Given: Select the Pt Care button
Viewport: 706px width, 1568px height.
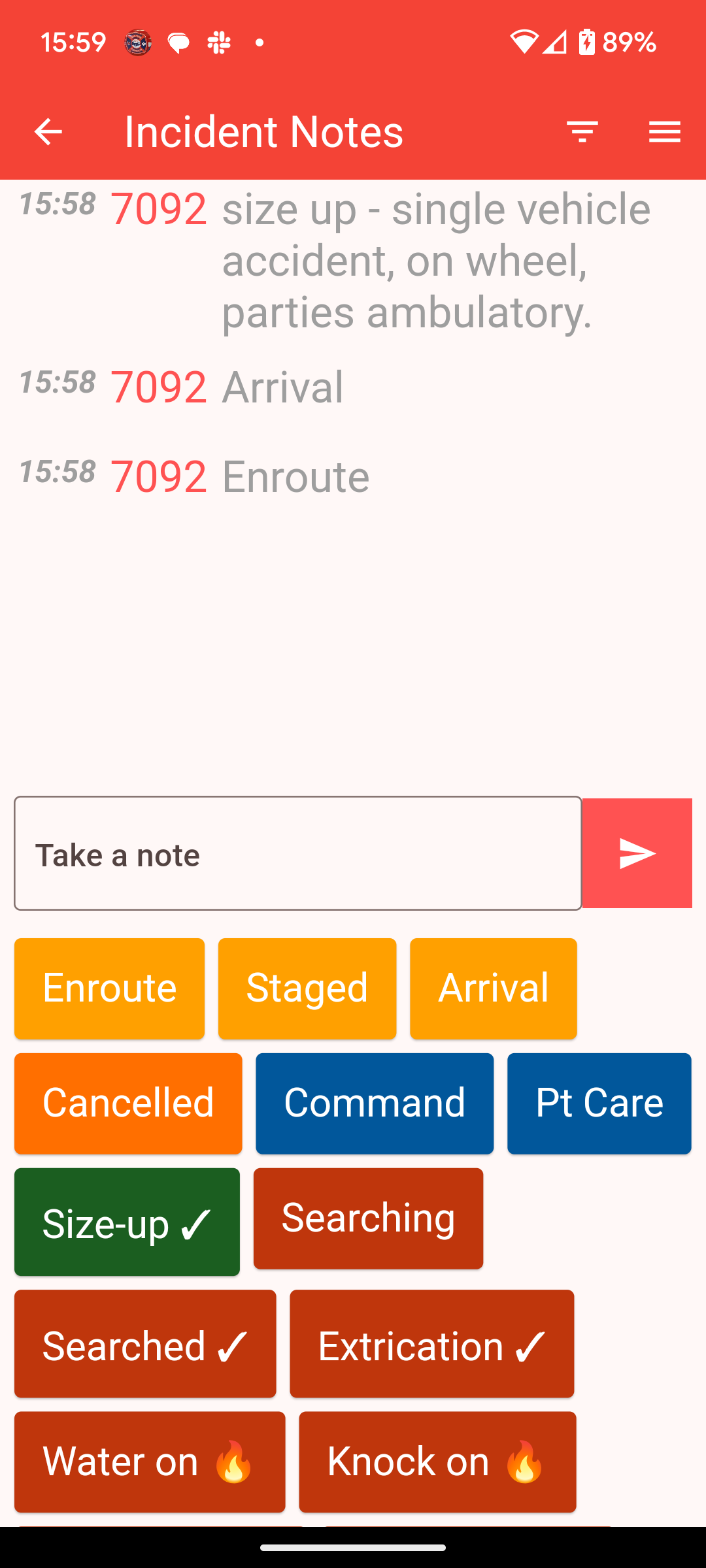Looking at the screenshot, I should coord(599,1103).
